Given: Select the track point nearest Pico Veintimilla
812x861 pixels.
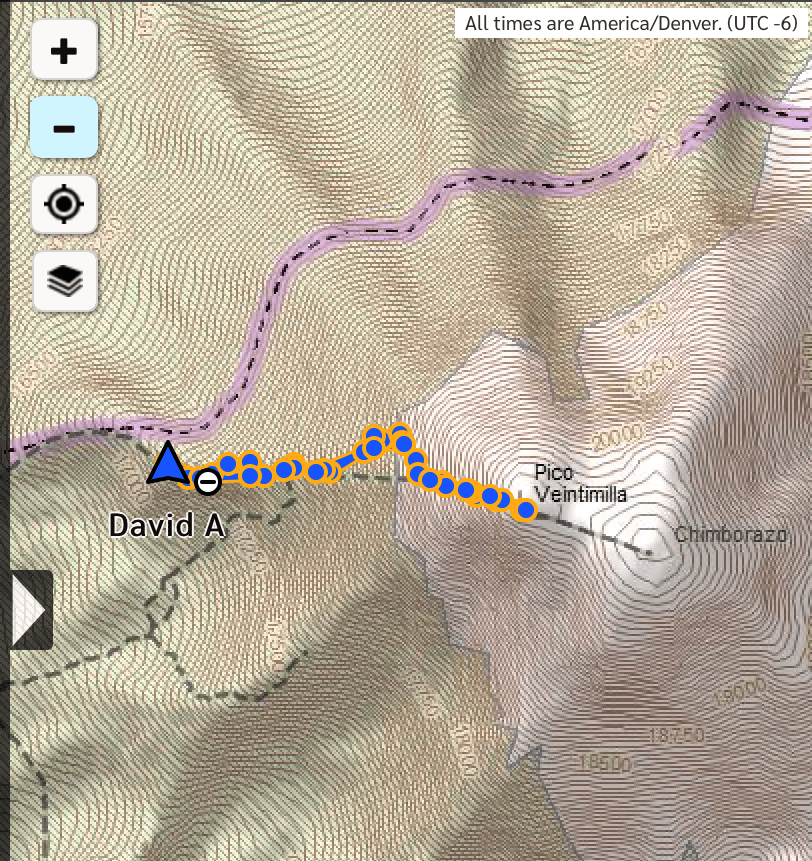Looking at the screenshot, I should (x=525, y=510).
